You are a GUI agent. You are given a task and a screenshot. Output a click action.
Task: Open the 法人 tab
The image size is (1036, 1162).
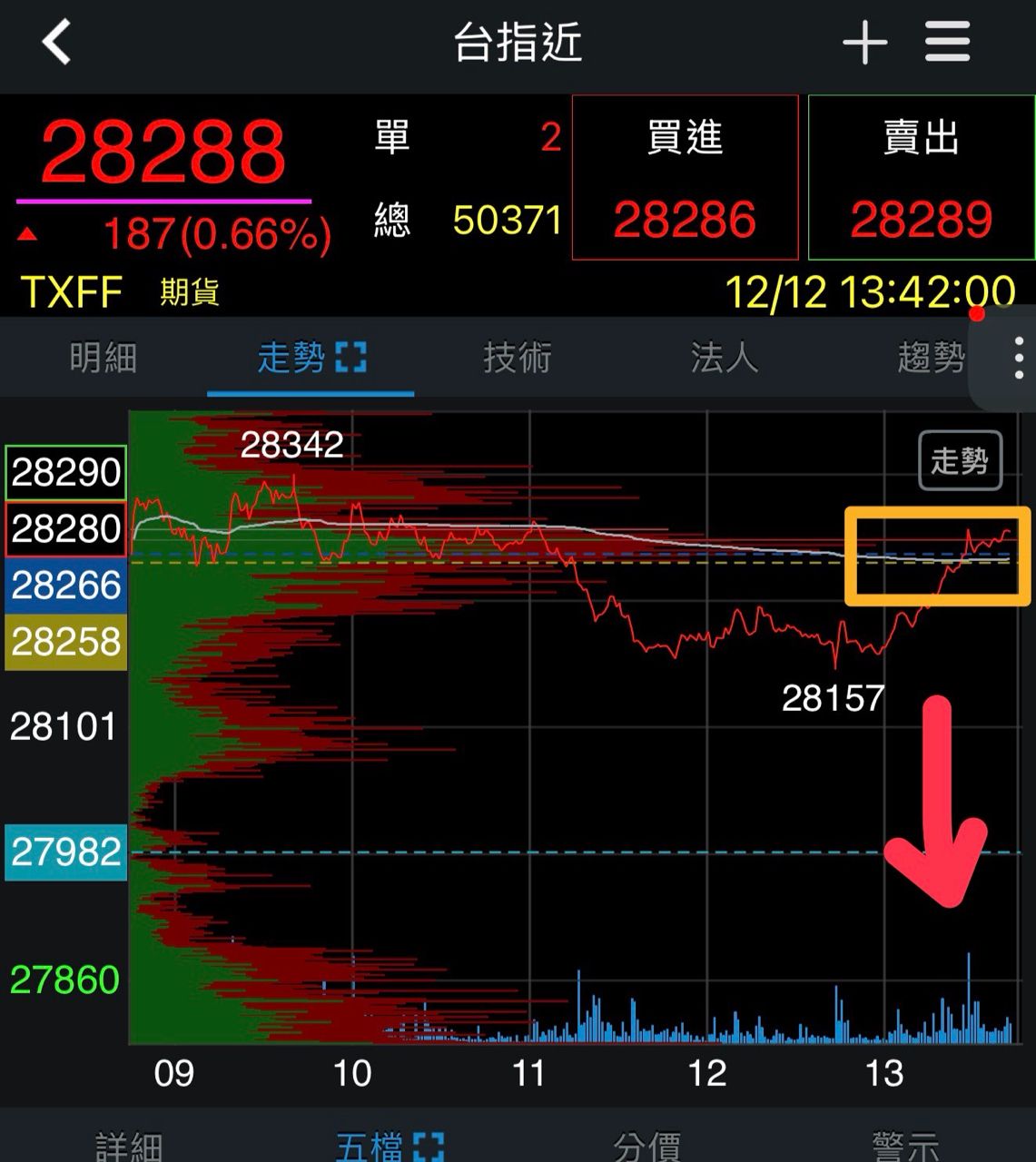724,358
